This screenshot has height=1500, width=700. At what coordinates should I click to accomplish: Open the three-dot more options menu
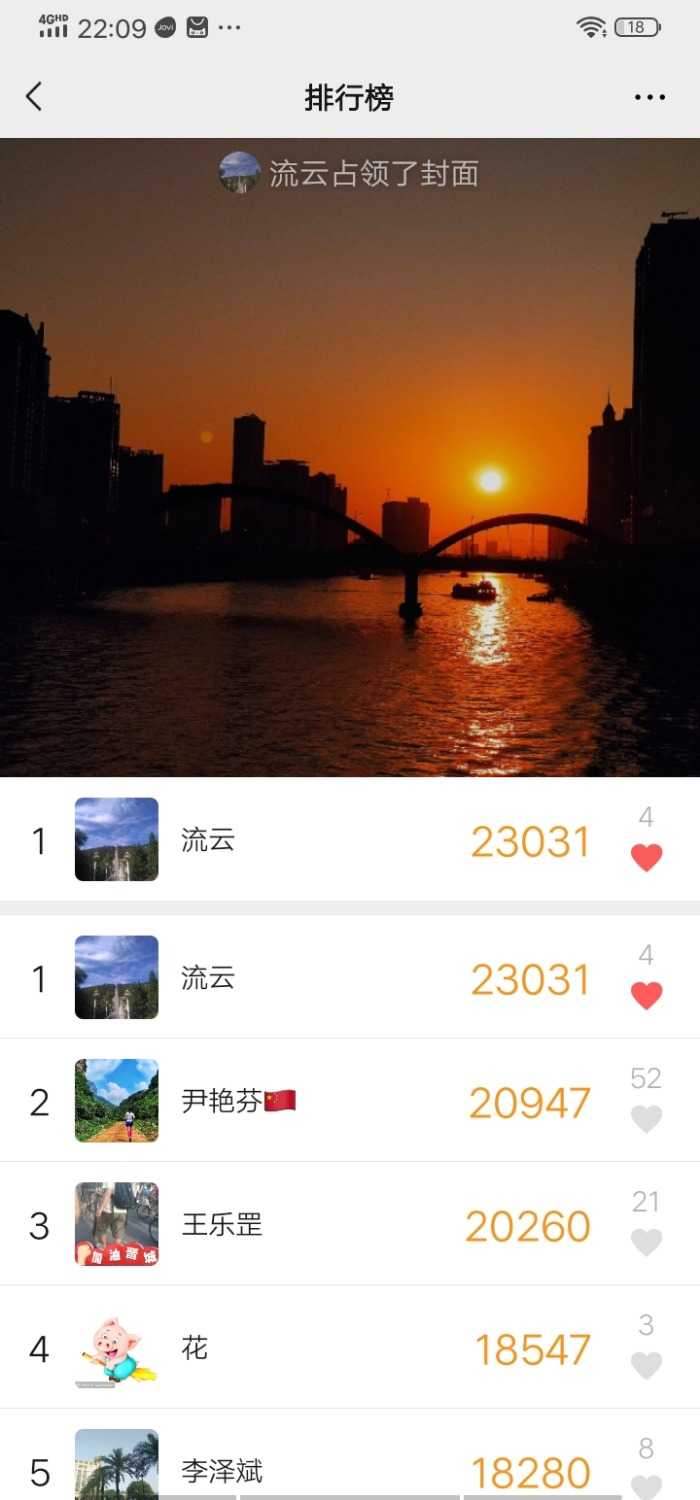tap(649, 97)
